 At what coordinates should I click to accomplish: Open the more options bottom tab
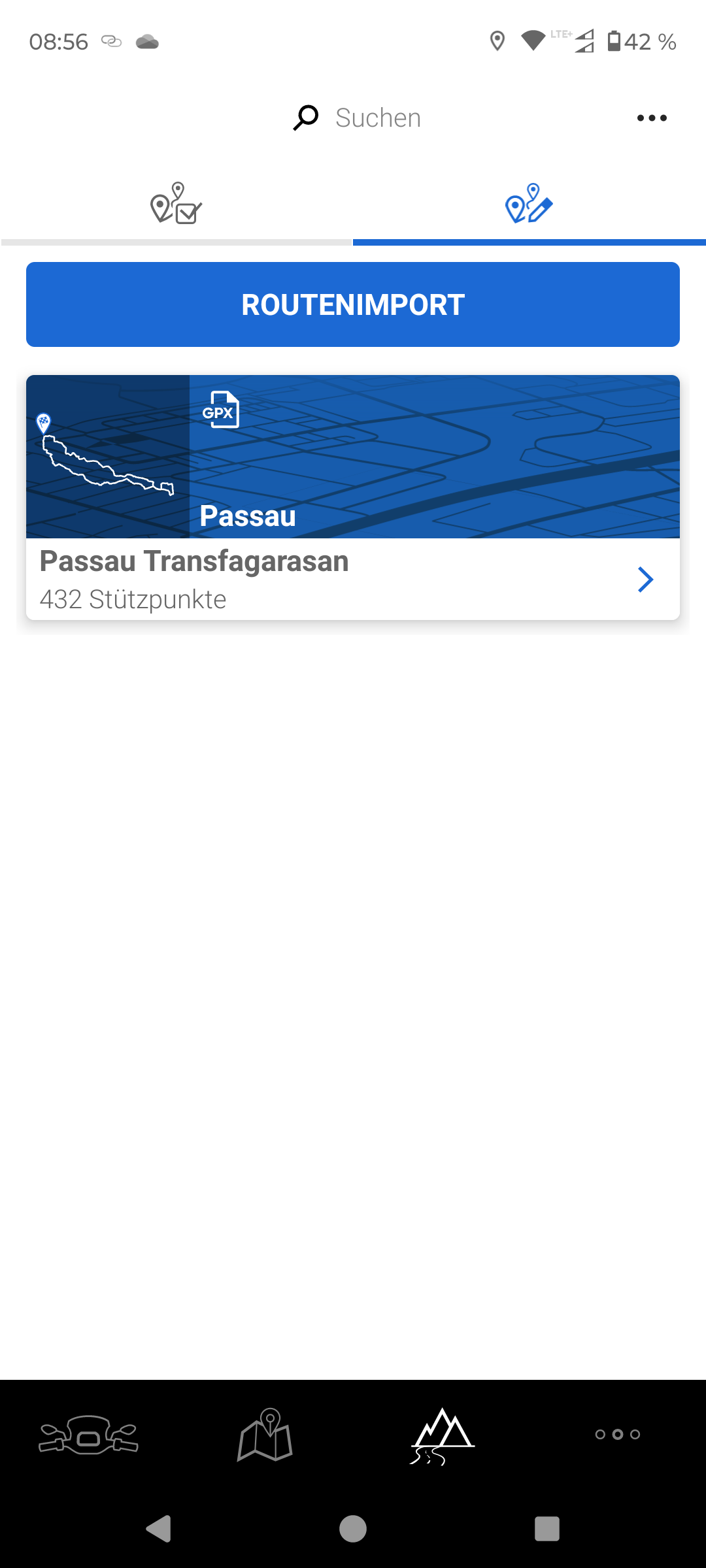pos(618,1435)
